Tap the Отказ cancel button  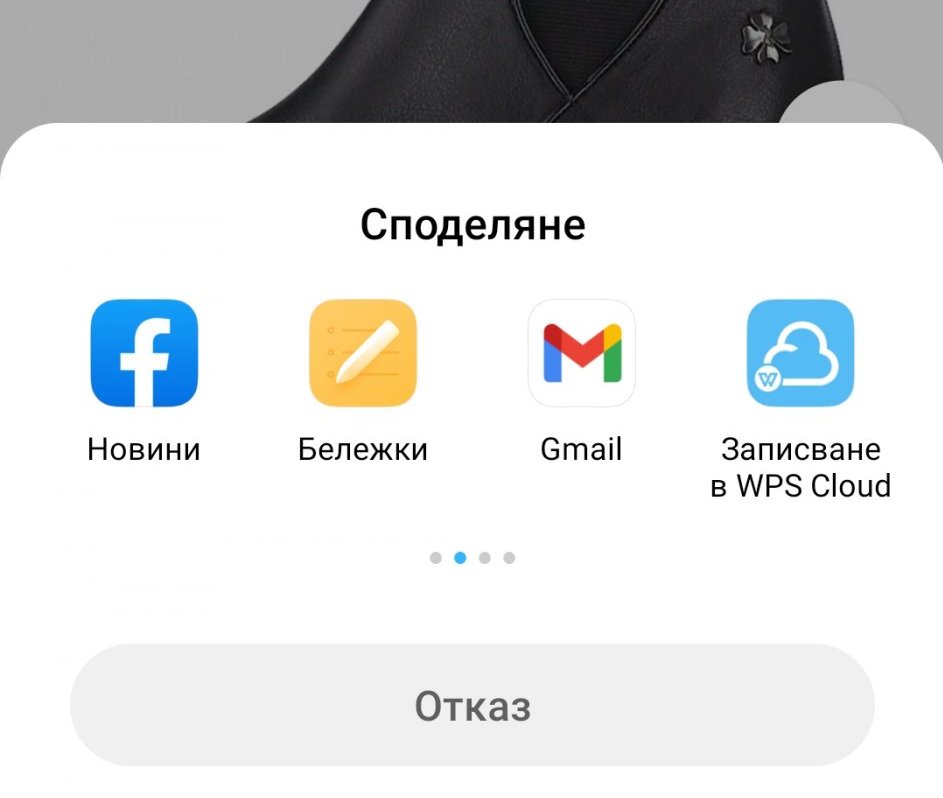[x=472, y=706]
